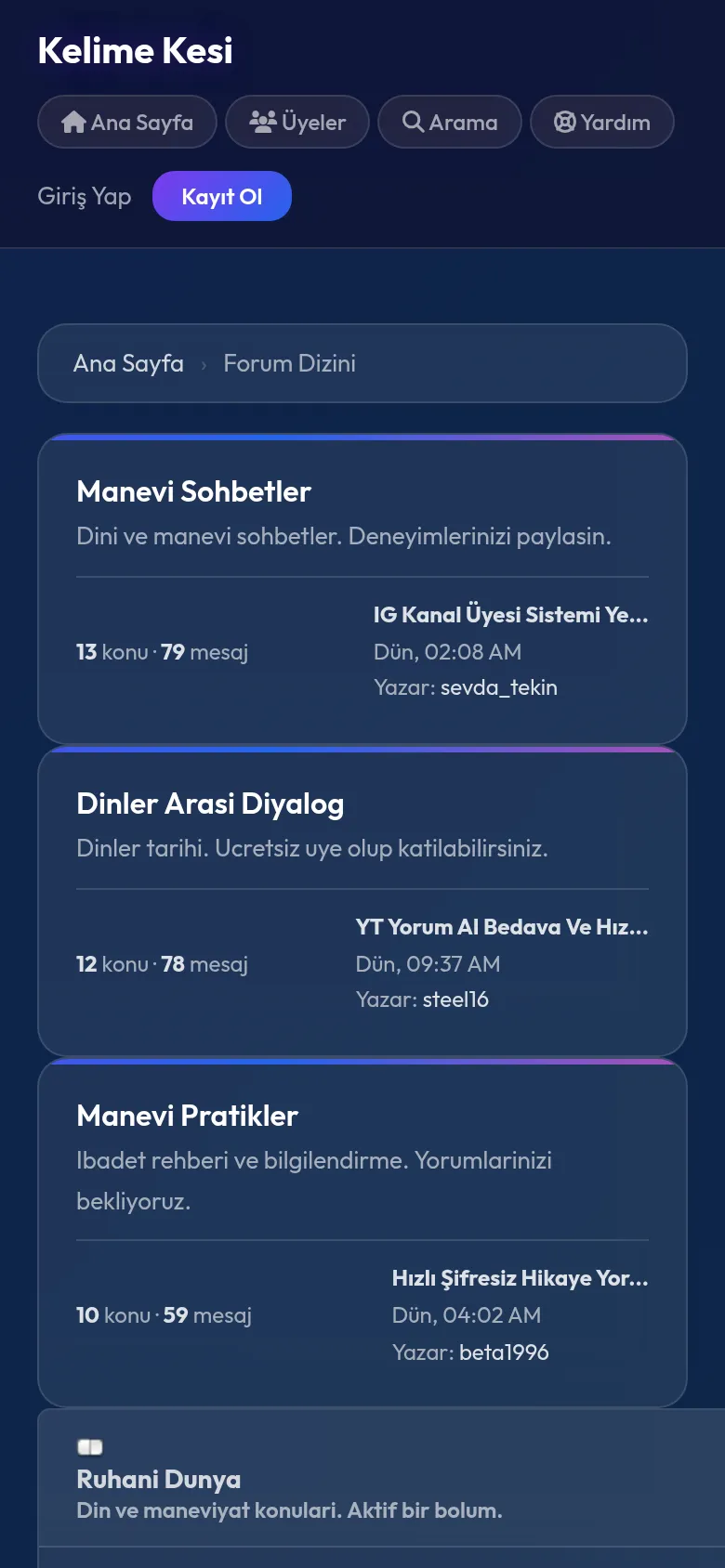Viewport: 725px width, 1568px height.
Task: Open the IG Kanal Üyesi Sistemi topic
Action: tap(511, 615)
